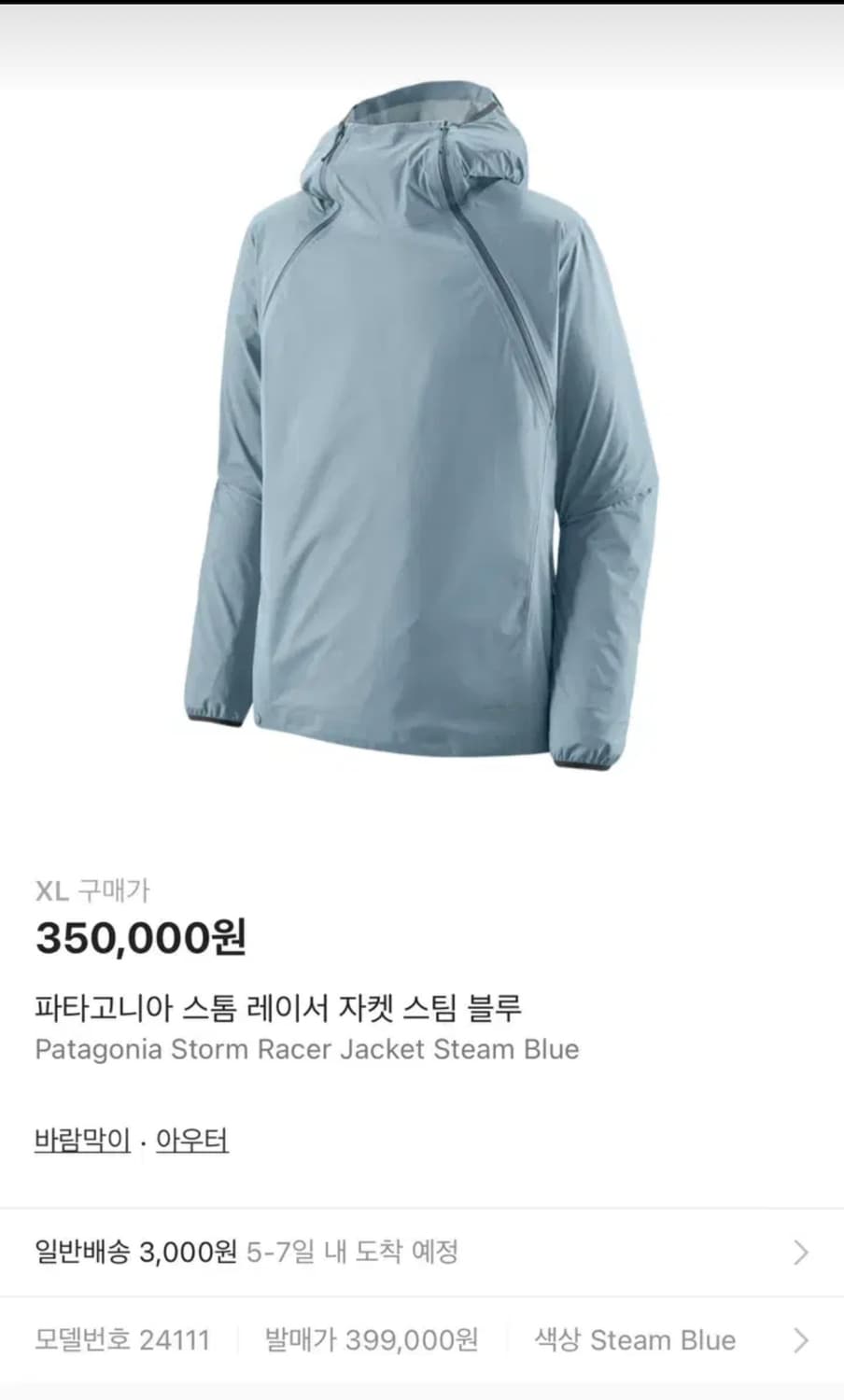The width and height of the screenshot is (844, 1400).
Task: View the 색상 Steam Blue color information
Action: [633, 1340]
